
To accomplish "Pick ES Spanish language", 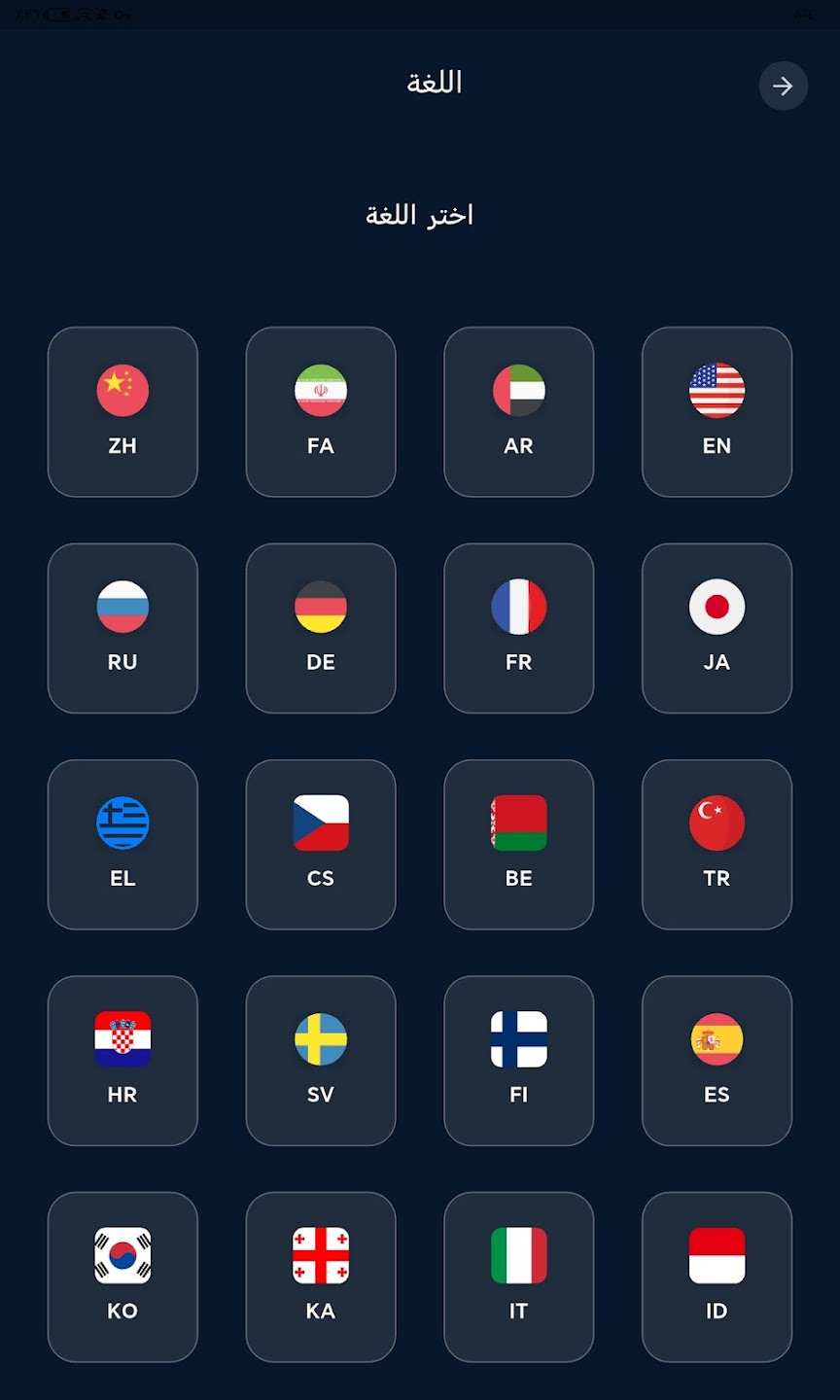I will 717,1061.
